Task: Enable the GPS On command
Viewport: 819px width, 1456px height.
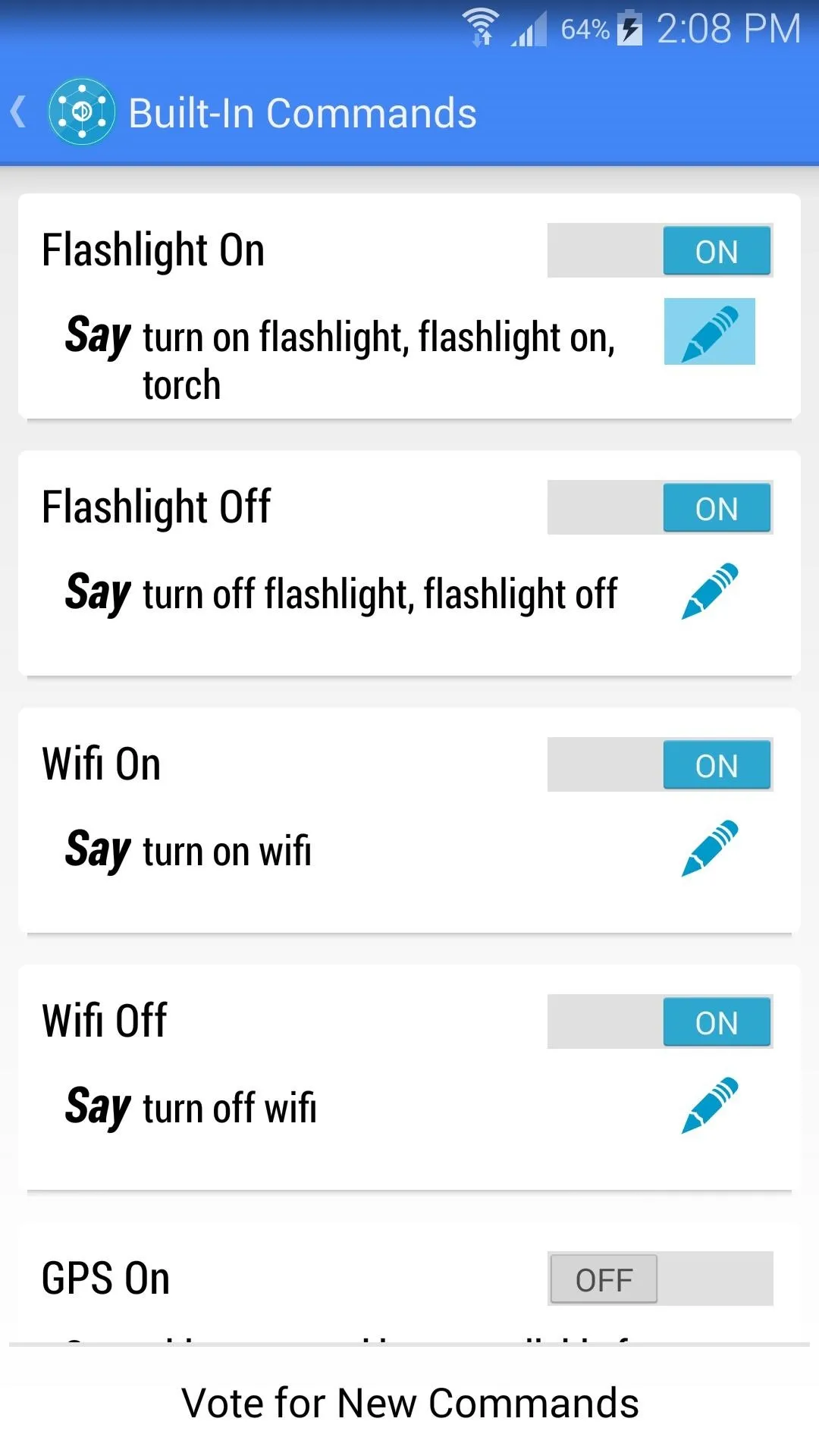Action: point(660,1279)
